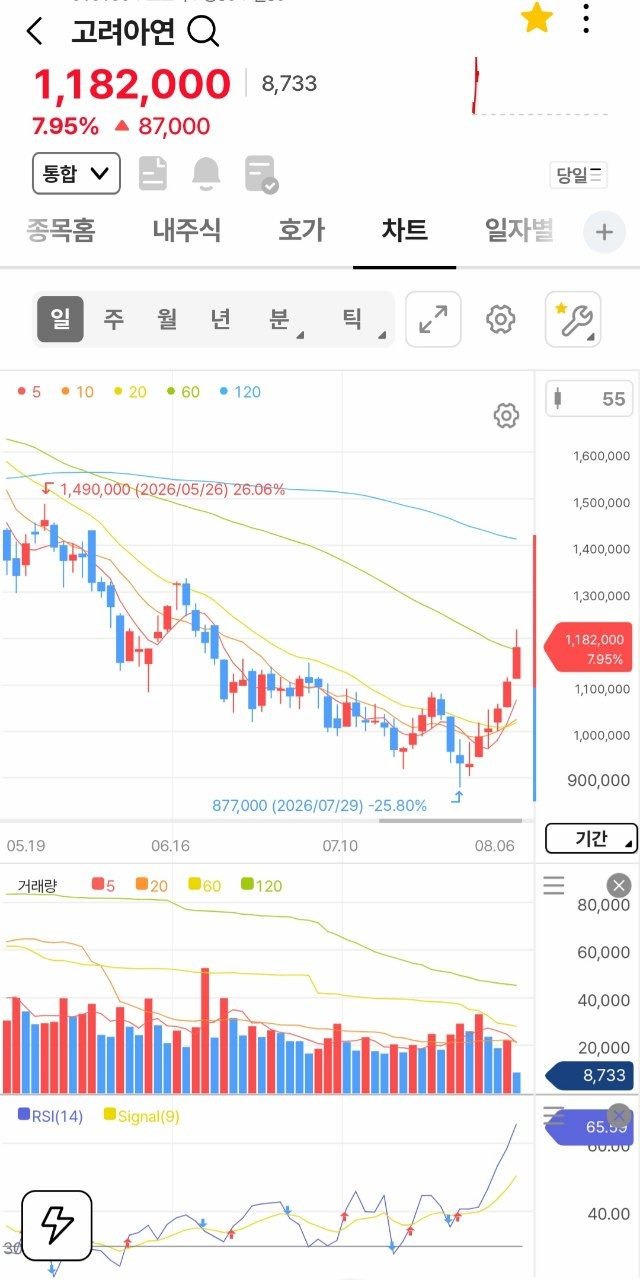Open the 분 minute chart options

pyautogui.click(x=283, y=319)
